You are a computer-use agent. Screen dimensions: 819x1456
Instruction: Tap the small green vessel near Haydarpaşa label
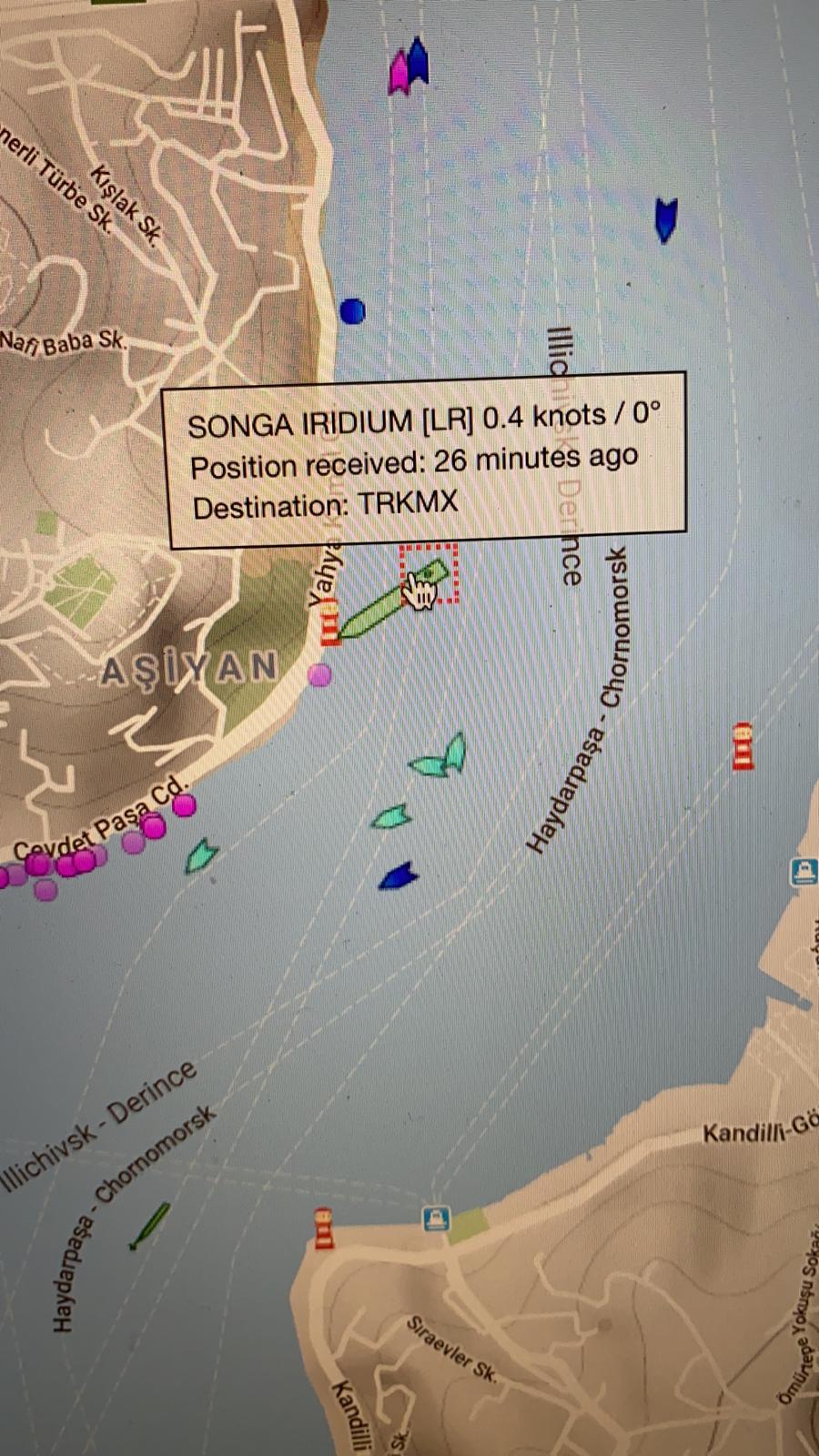pos(148,1227)
